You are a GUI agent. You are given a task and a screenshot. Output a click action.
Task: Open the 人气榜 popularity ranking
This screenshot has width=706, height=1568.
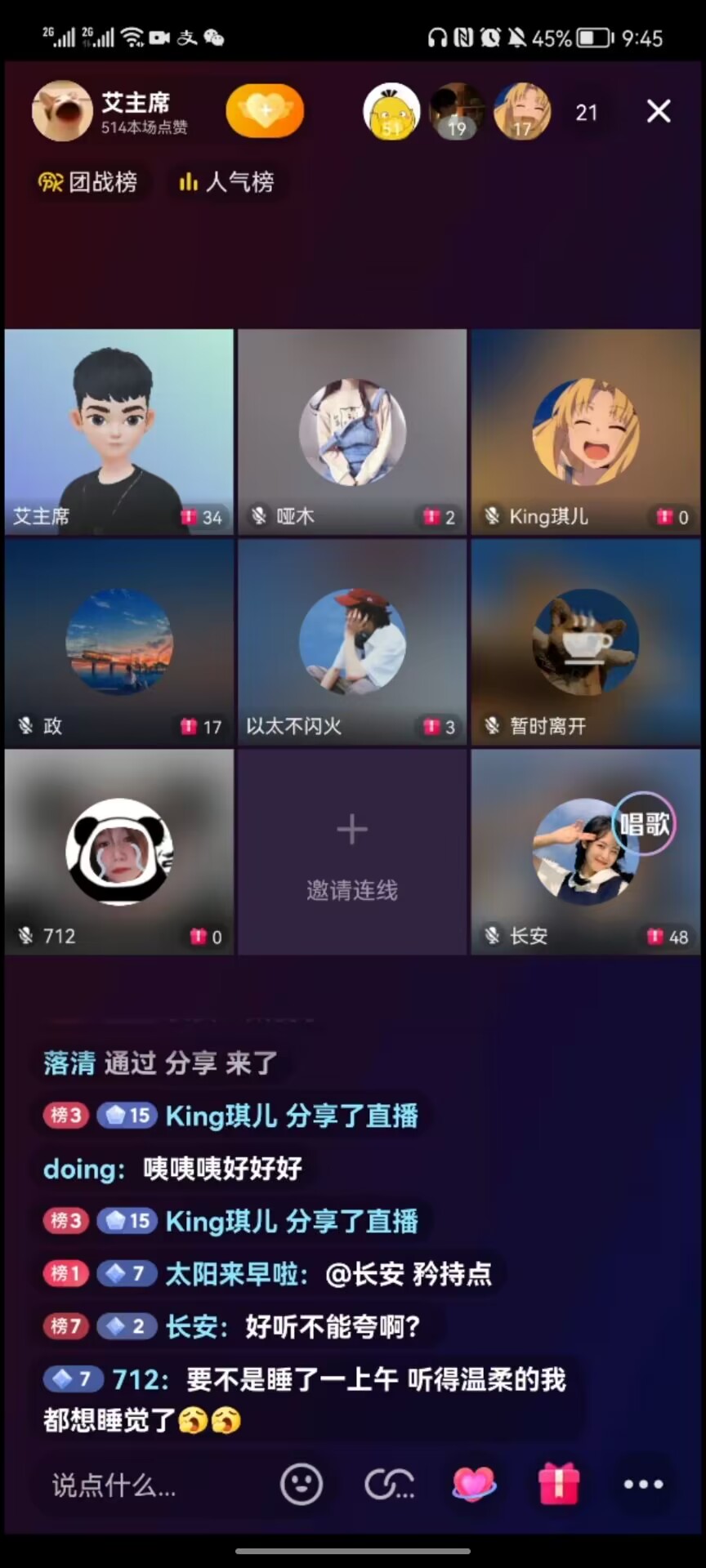click(227, 181)
